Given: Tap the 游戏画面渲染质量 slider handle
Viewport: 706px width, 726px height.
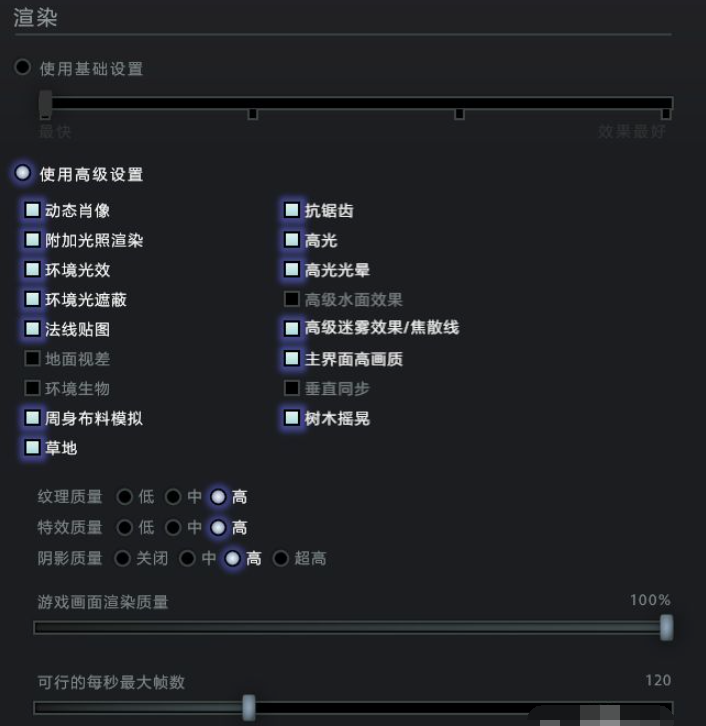Looking at the screenshot, I should click(666, 627).
